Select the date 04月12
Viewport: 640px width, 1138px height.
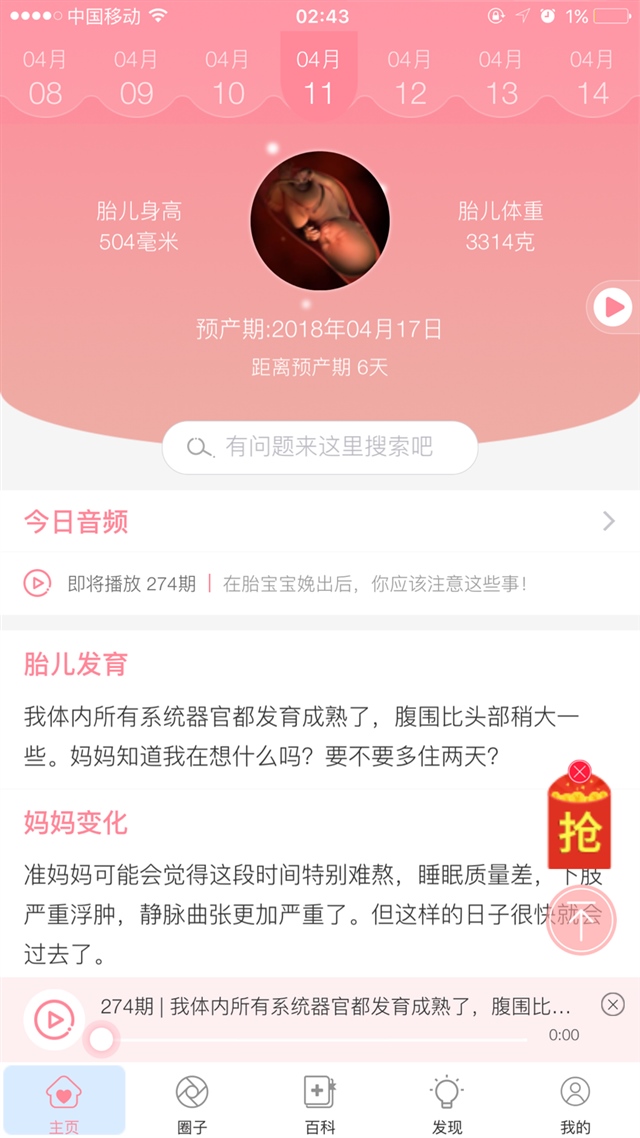[x=410, y=78]
